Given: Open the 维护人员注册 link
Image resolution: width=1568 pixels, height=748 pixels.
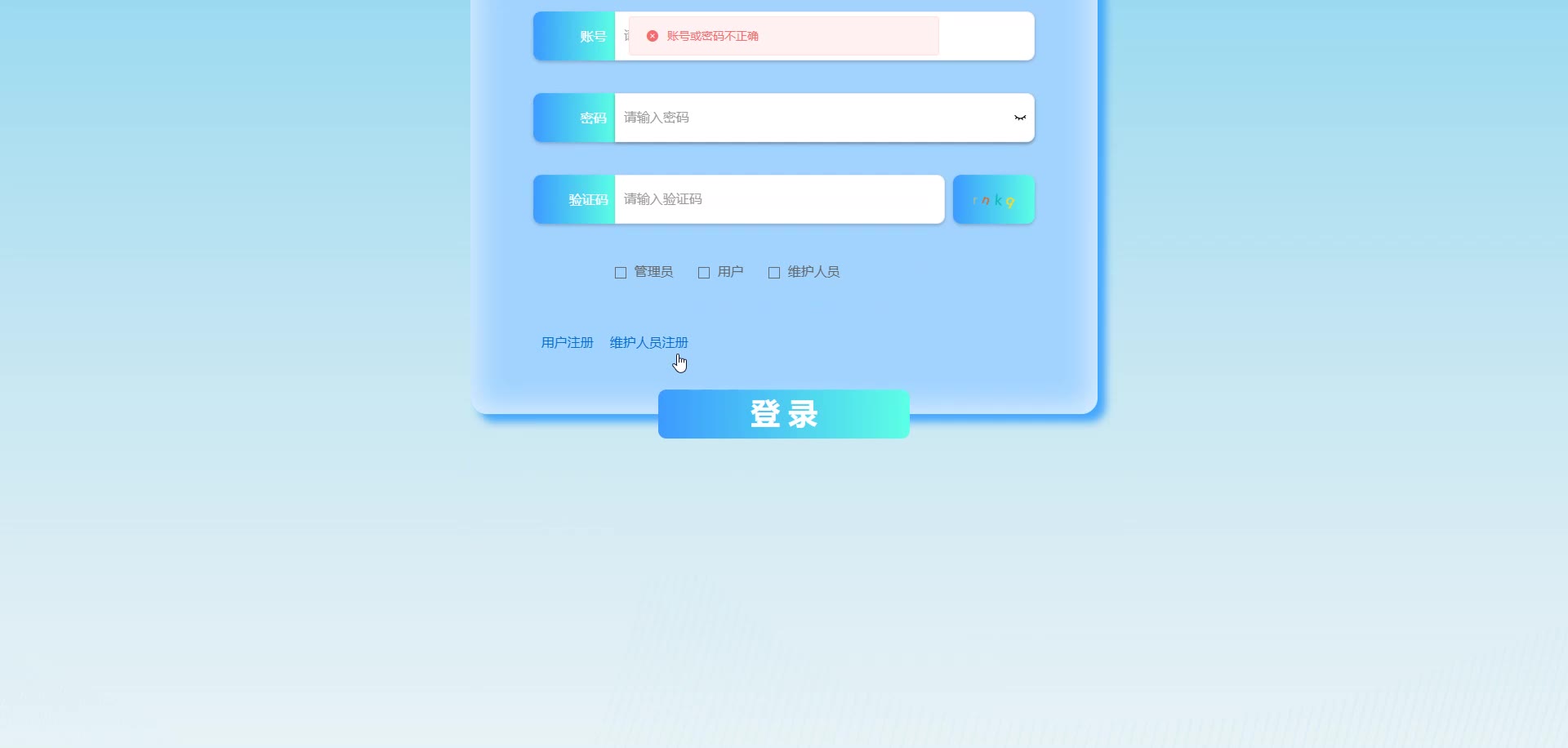Looking at the screenshot, I should tap(648, 343).
